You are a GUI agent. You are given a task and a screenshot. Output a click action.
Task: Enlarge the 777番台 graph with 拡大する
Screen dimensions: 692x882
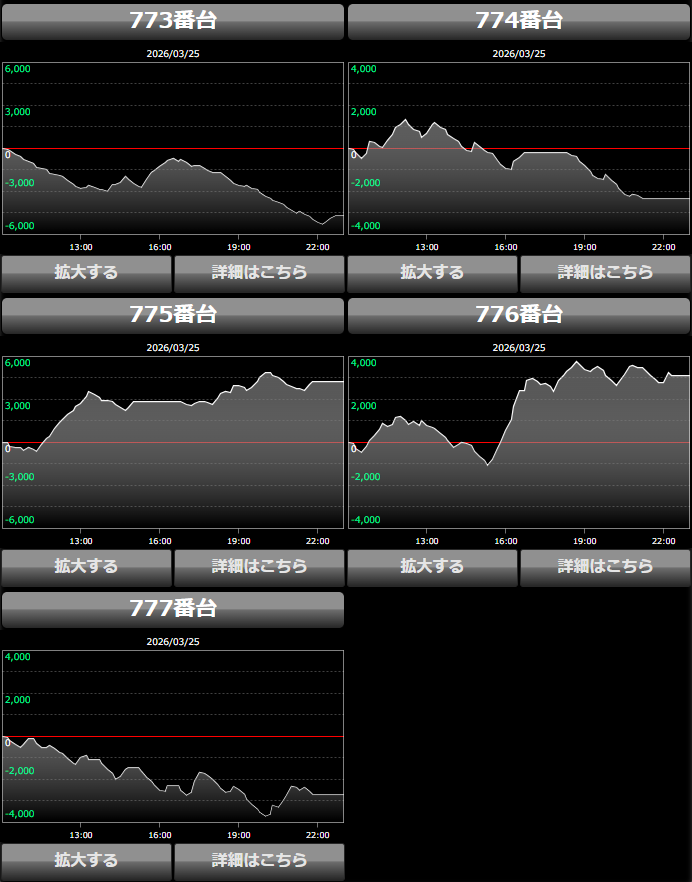pyautogui.click(x=86, y=860)
